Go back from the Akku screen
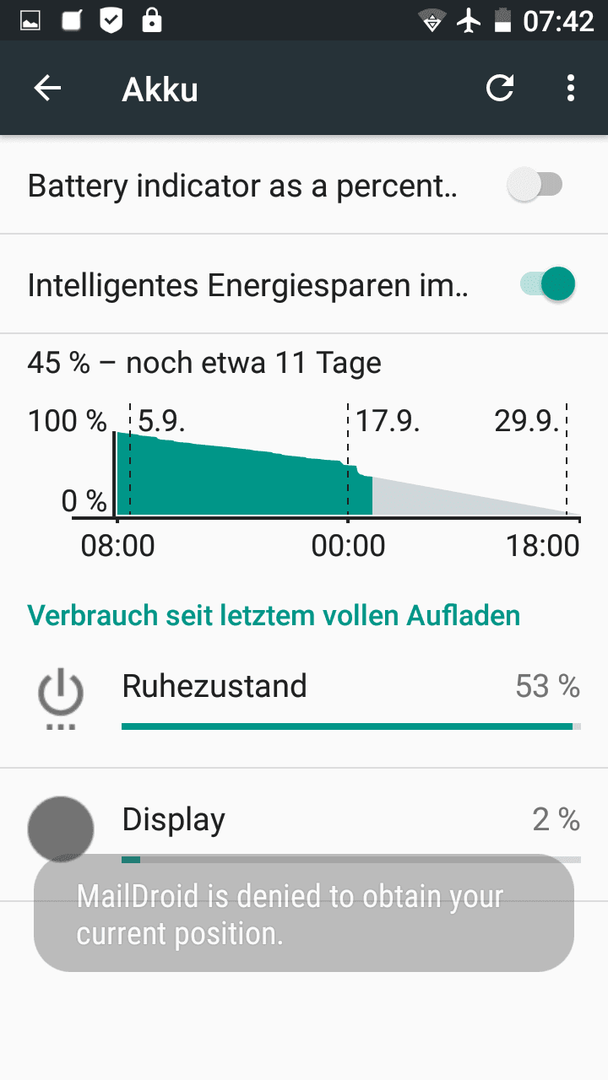The image size is (608, 1080). point(48,88)
